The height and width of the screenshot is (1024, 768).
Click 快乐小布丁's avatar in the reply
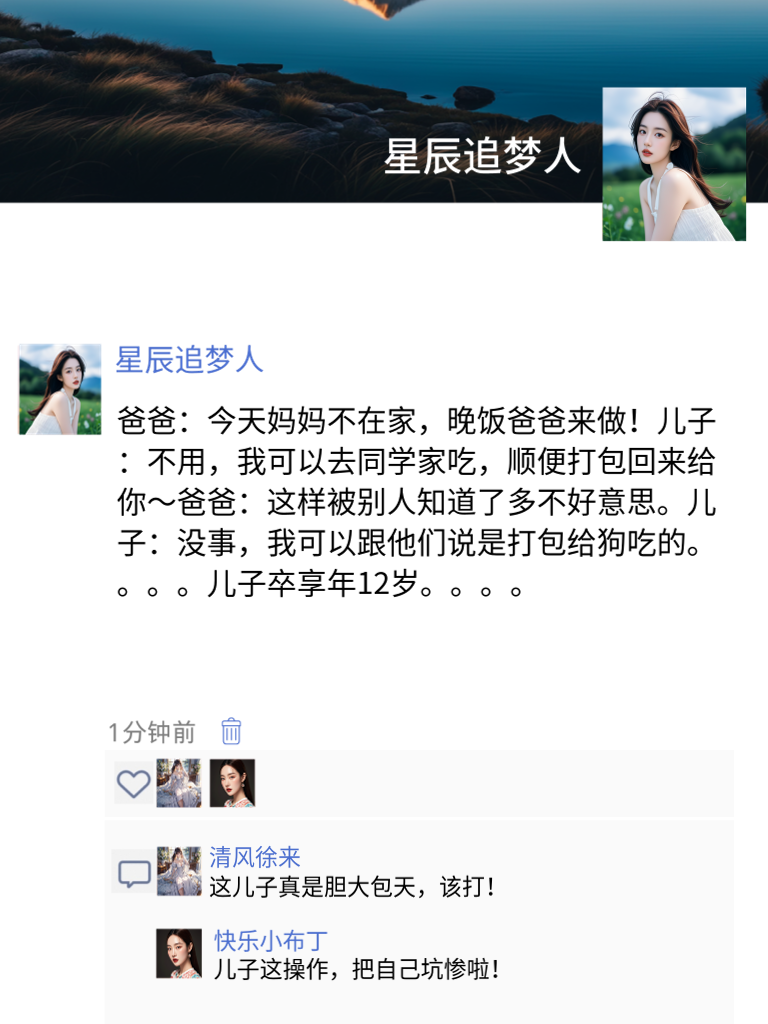point(179,951)
